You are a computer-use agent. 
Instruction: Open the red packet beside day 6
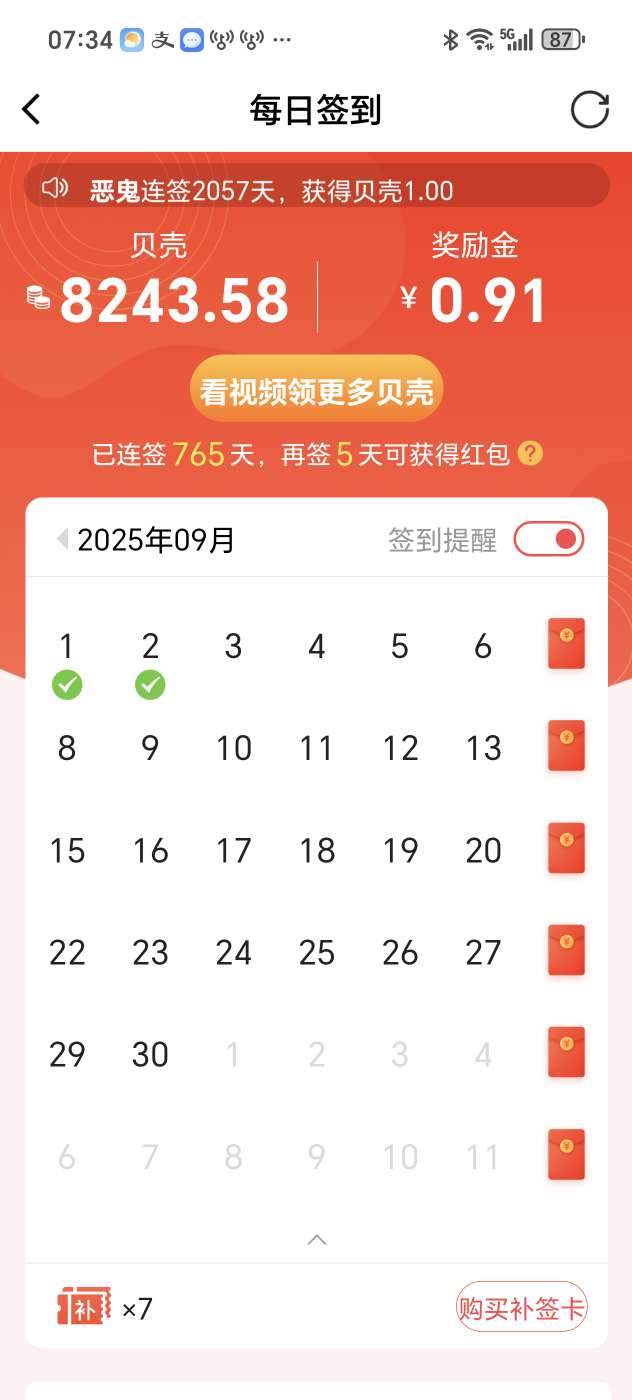[566, 644]
